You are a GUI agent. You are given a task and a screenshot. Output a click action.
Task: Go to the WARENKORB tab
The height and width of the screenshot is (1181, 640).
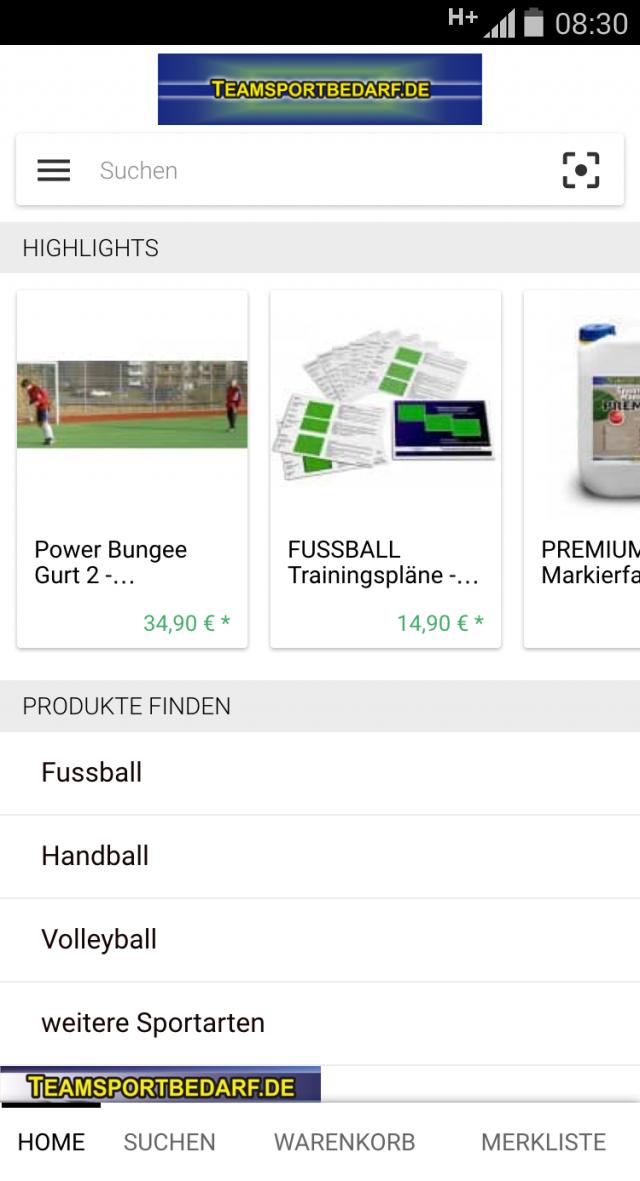coord(344,1142)
